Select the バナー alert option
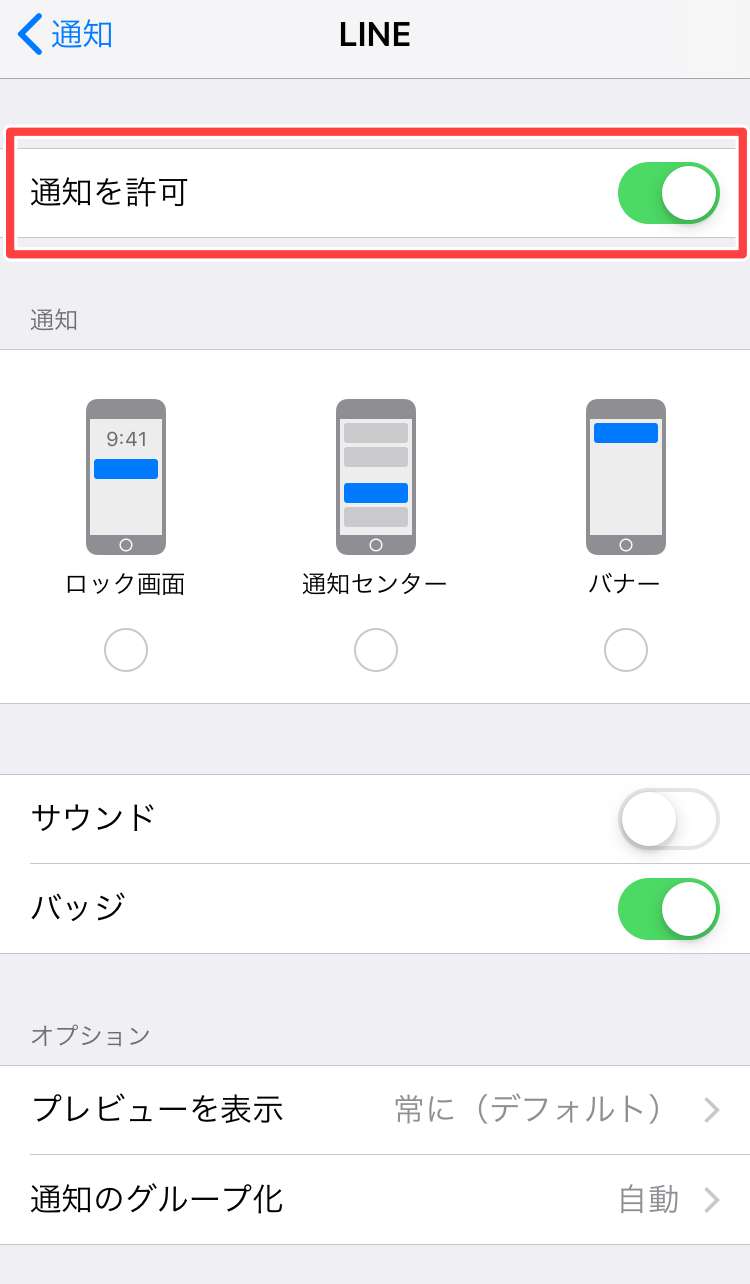This screenshot has height=1284, width=750. (626, 651)
